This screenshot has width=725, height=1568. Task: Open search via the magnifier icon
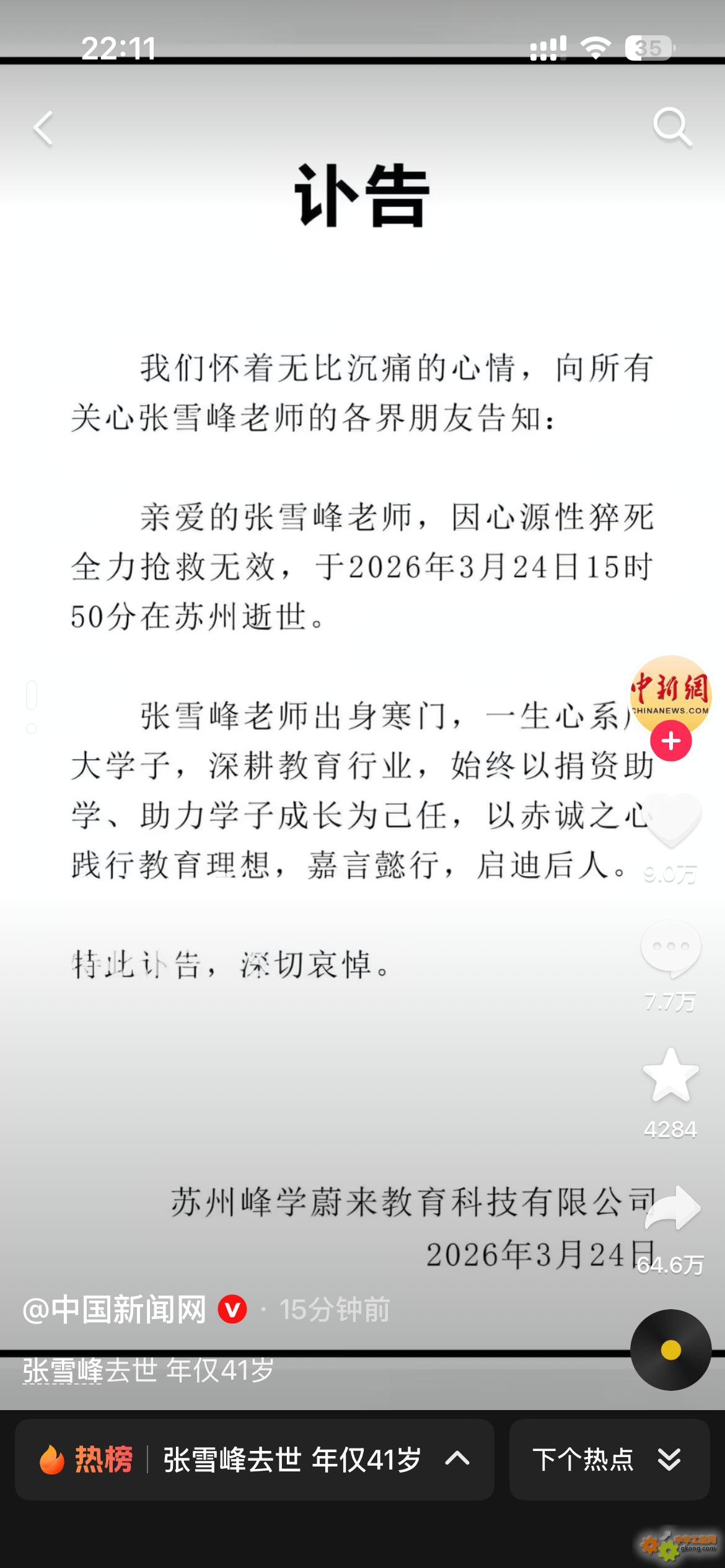(672, 127)
